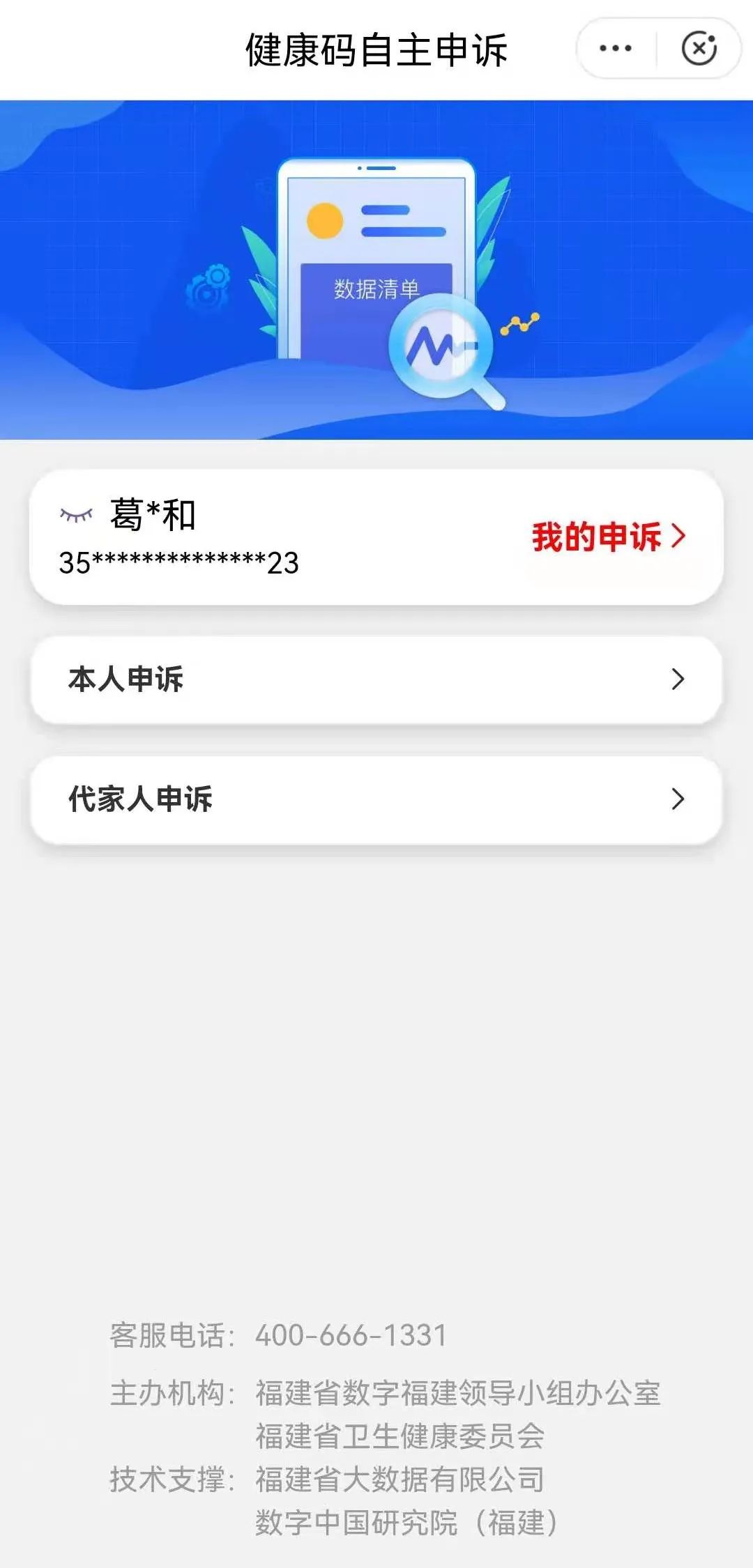Click the yellow circle avatar in the banner phone
The image size is (753, 1568).
tap(324, 220)
